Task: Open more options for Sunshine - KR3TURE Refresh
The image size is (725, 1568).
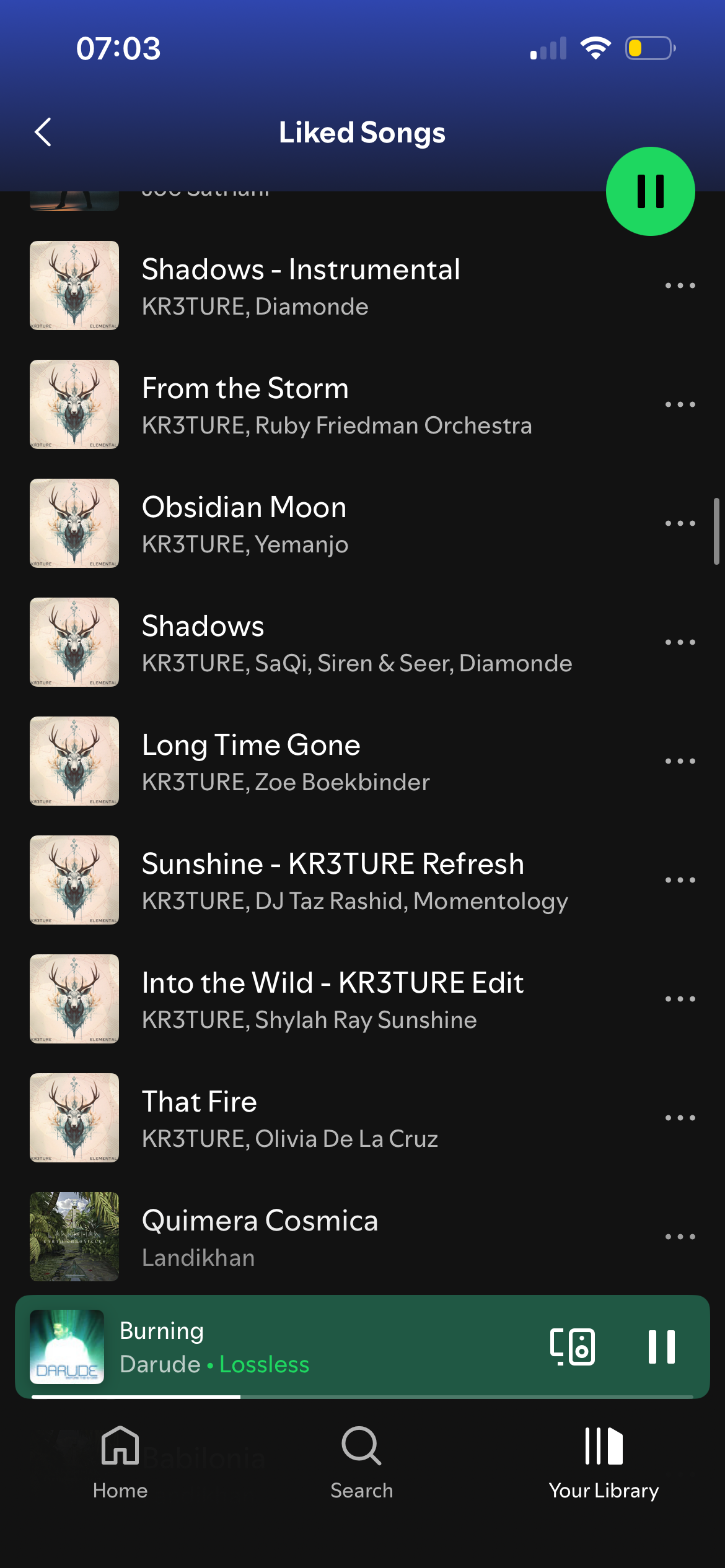Action: 680,880
